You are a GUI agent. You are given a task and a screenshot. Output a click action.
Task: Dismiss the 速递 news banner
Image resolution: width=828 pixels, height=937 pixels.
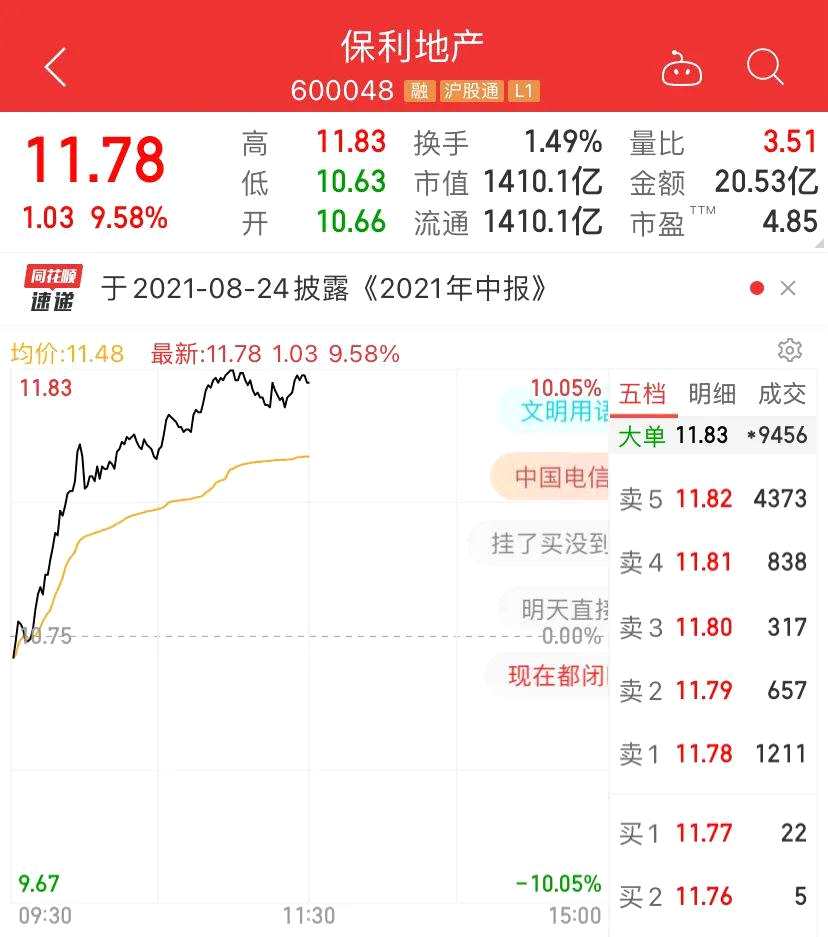[788, 289]
